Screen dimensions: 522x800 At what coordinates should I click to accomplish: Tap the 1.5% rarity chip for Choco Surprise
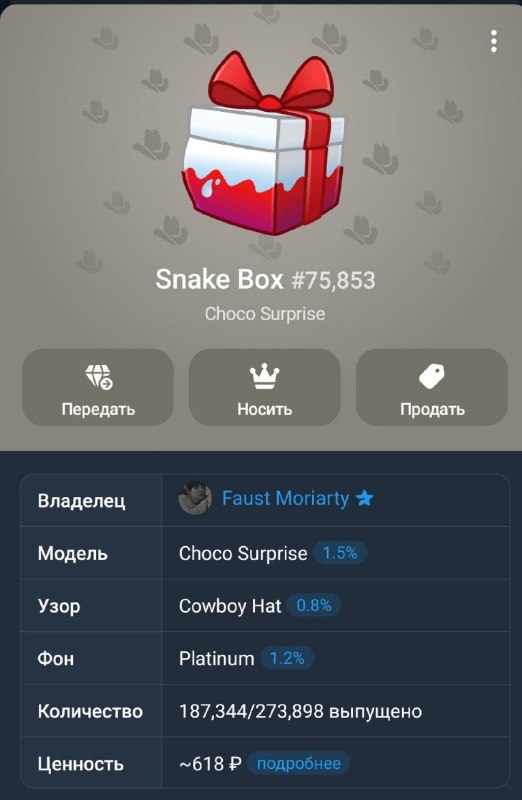pyautogui.click(x=340, y=553)
